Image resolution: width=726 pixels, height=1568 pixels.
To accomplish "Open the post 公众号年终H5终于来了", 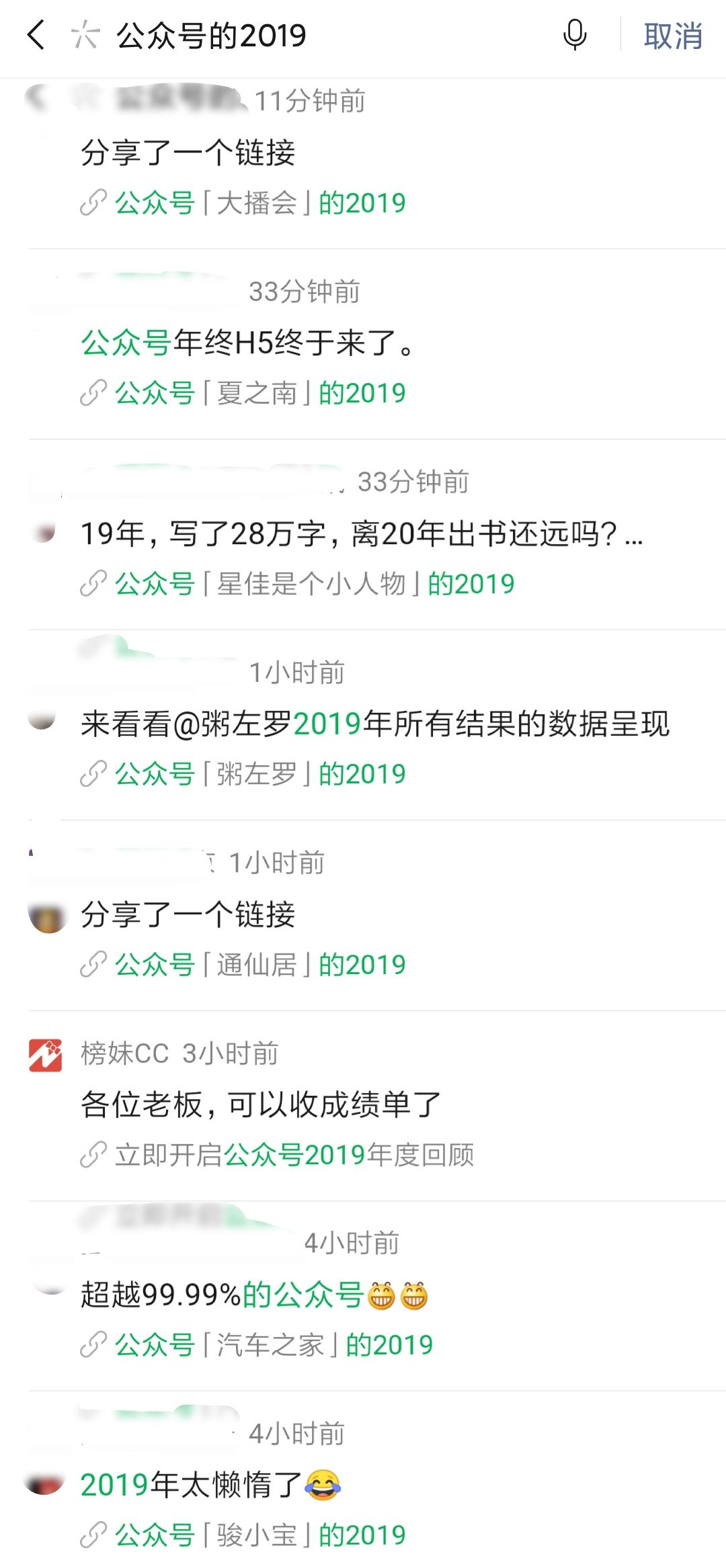I will click(x=247, y=343).
